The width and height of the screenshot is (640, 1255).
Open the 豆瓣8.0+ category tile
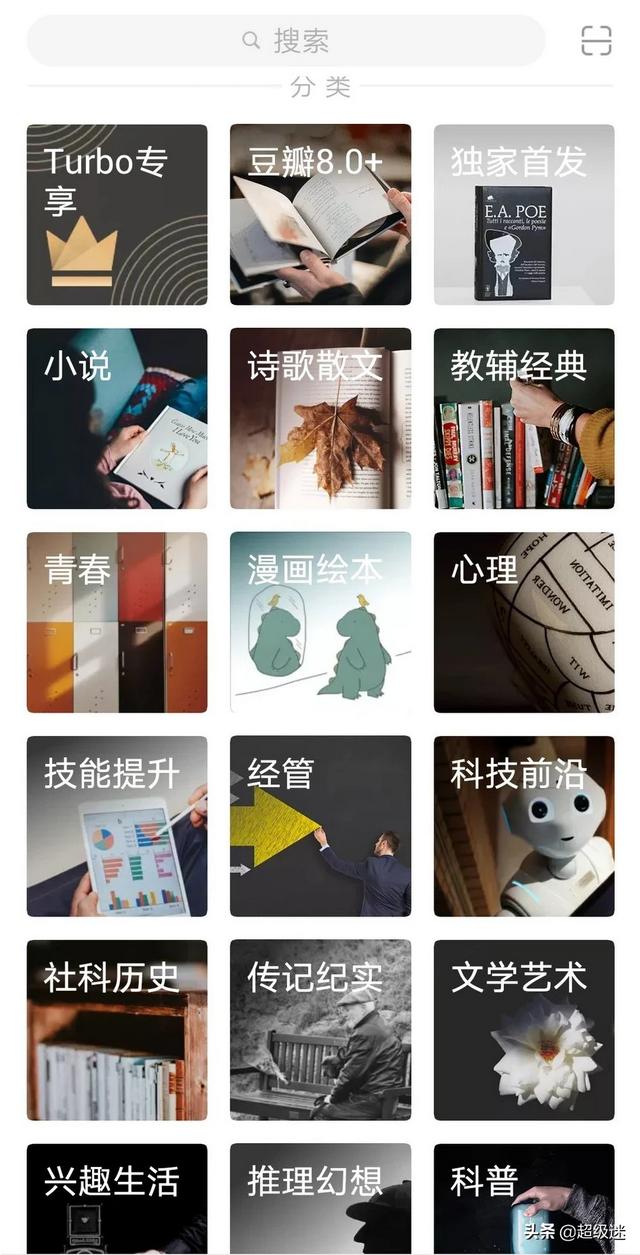click(320, 214)
